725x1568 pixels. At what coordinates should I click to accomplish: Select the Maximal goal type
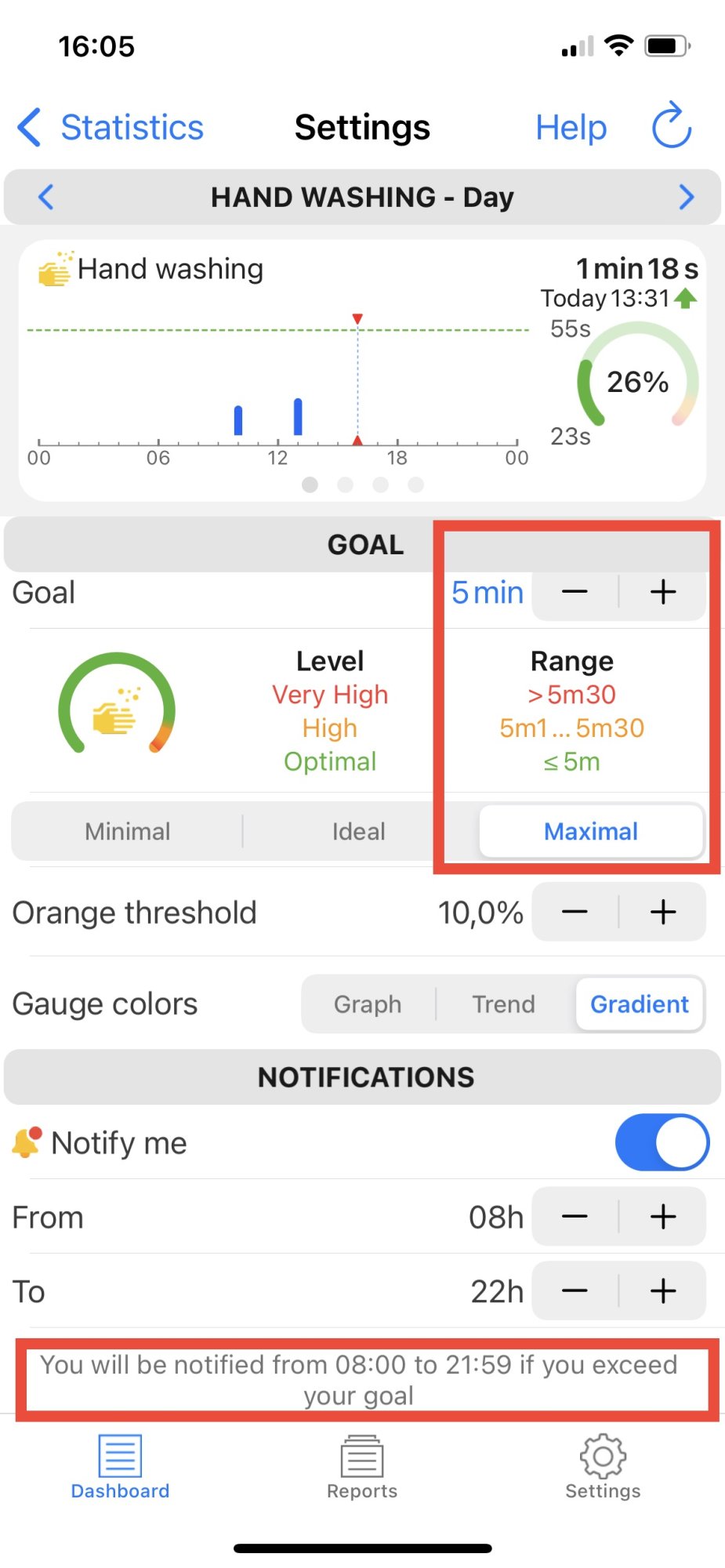(x=591, y=831)
